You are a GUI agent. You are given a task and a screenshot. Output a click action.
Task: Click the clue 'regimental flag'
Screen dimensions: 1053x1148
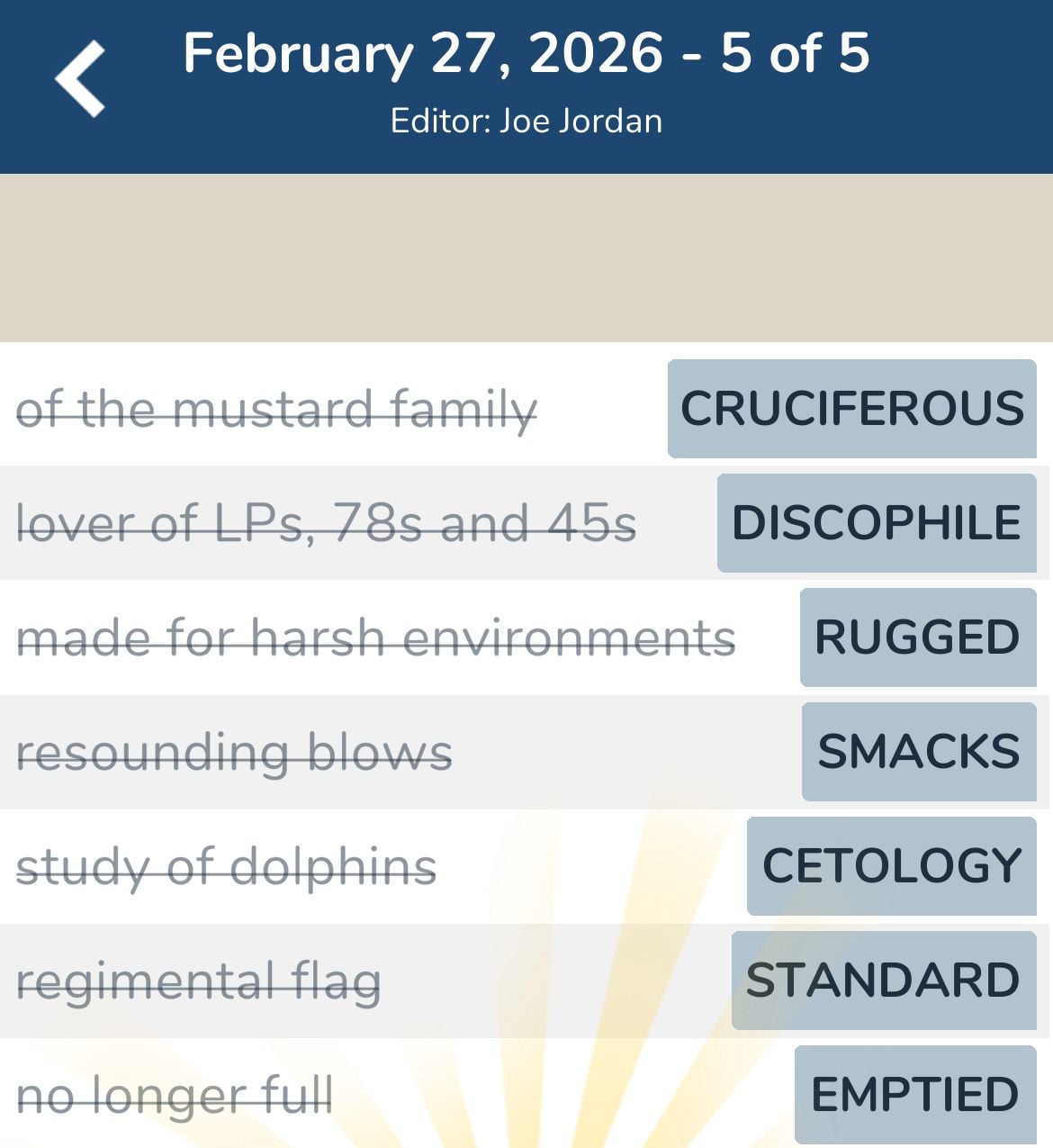click(x=202, y=980)
